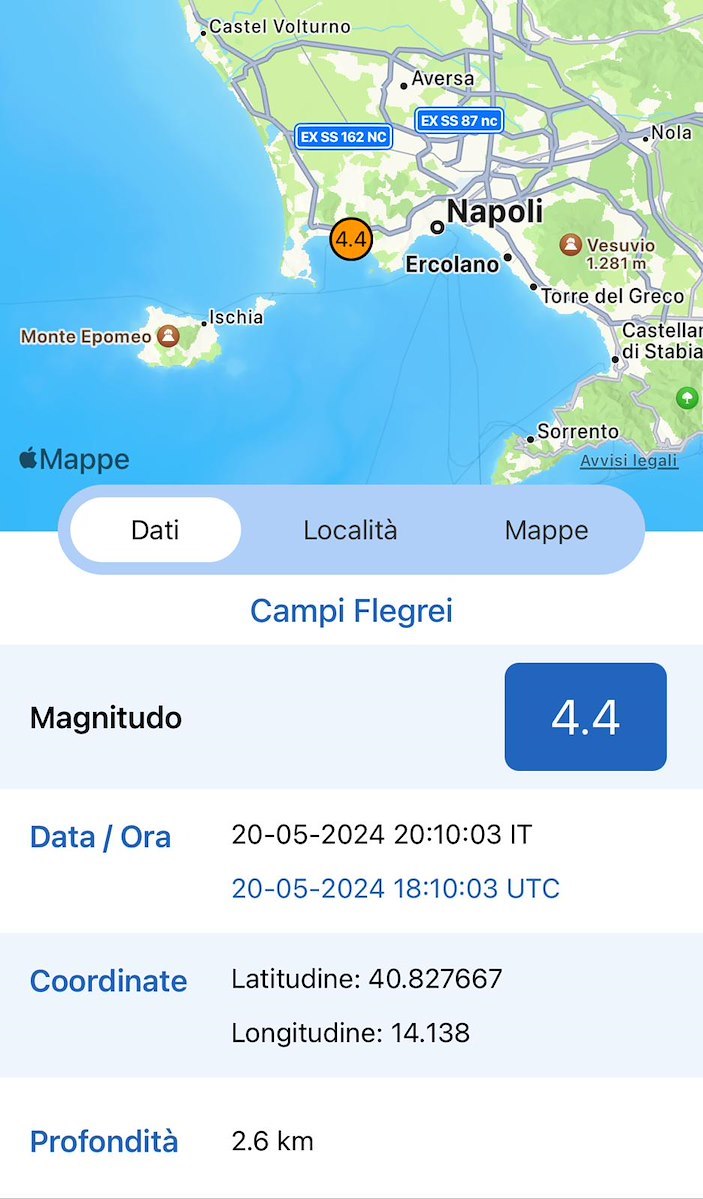Tap the 4.4 earthquake marker on map

[x=351, y=239]
